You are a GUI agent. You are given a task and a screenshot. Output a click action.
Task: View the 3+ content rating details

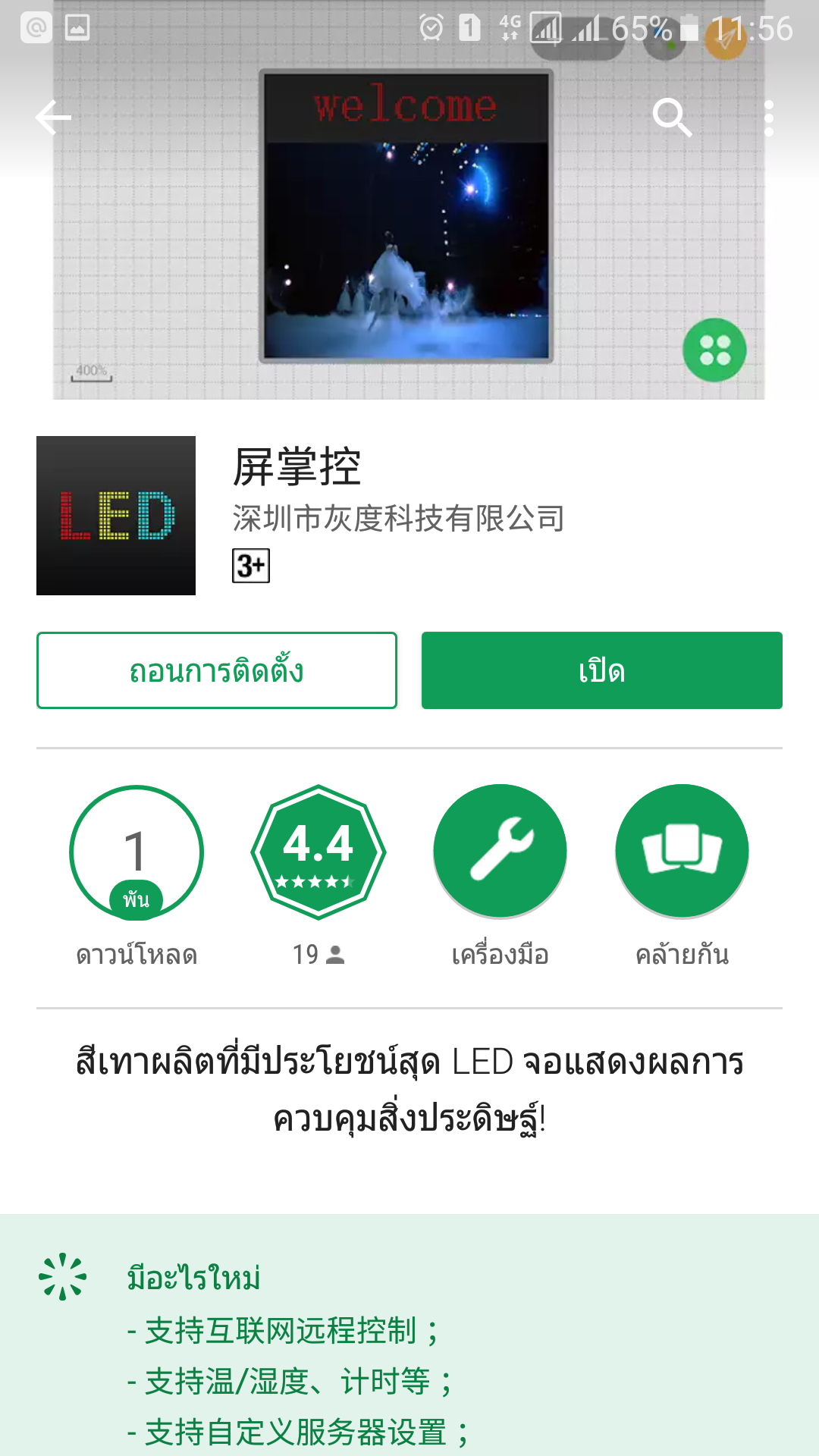tap(251, 566)
